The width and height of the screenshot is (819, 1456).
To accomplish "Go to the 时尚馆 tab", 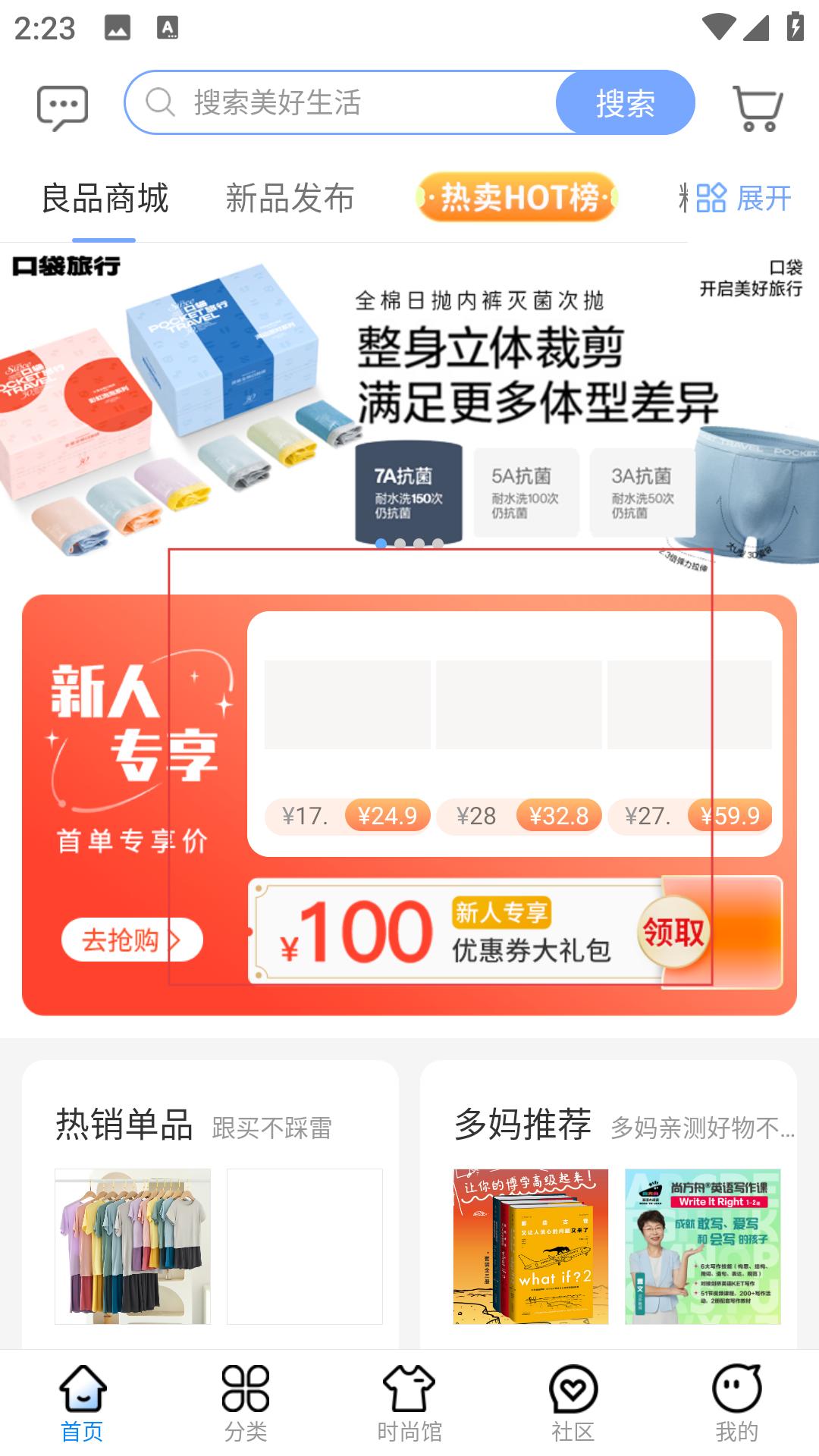I will [x=409, y=1404].
